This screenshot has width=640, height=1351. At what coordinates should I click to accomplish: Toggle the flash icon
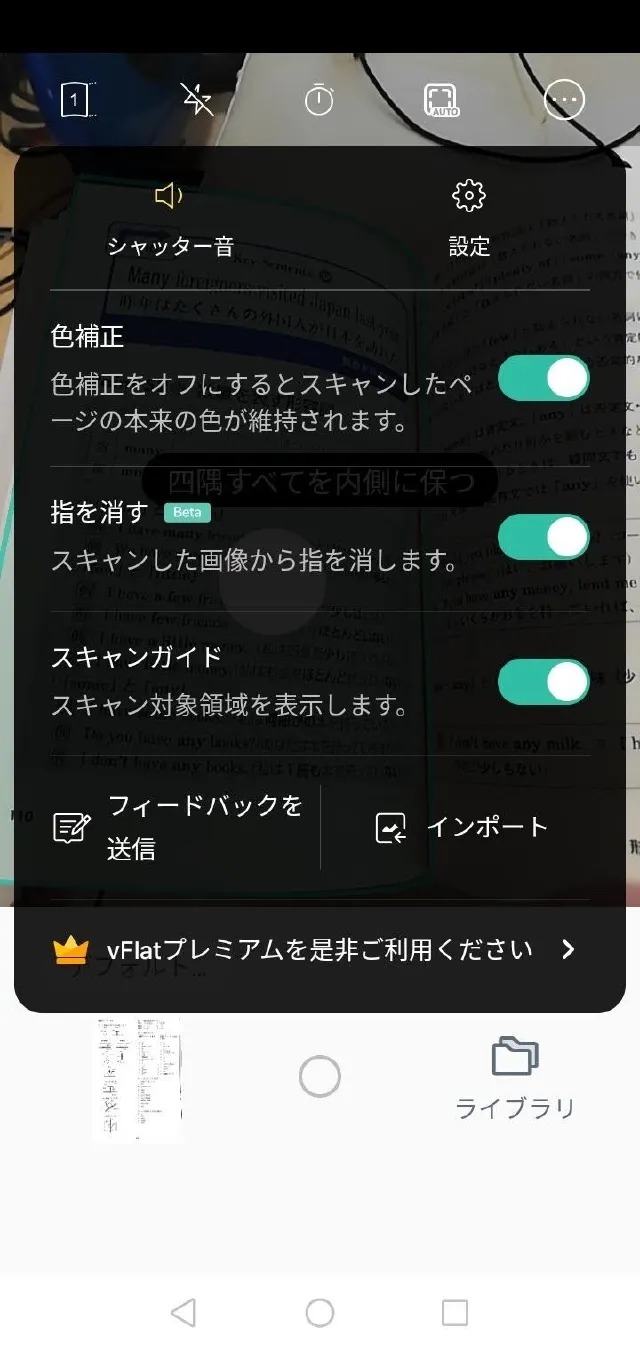pos(197,99)
